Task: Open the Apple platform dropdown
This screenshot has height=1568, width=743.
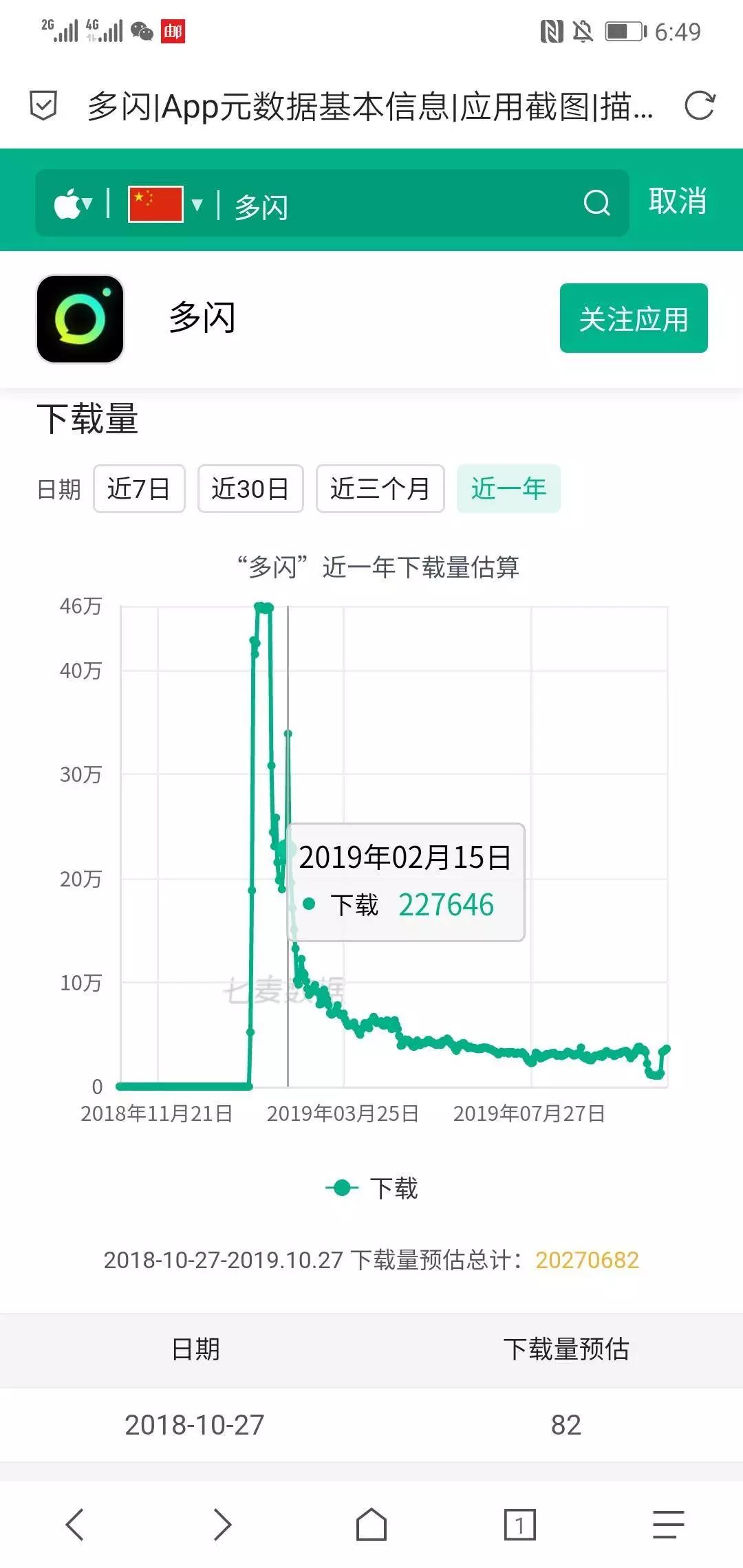Action: pos(73,204)
